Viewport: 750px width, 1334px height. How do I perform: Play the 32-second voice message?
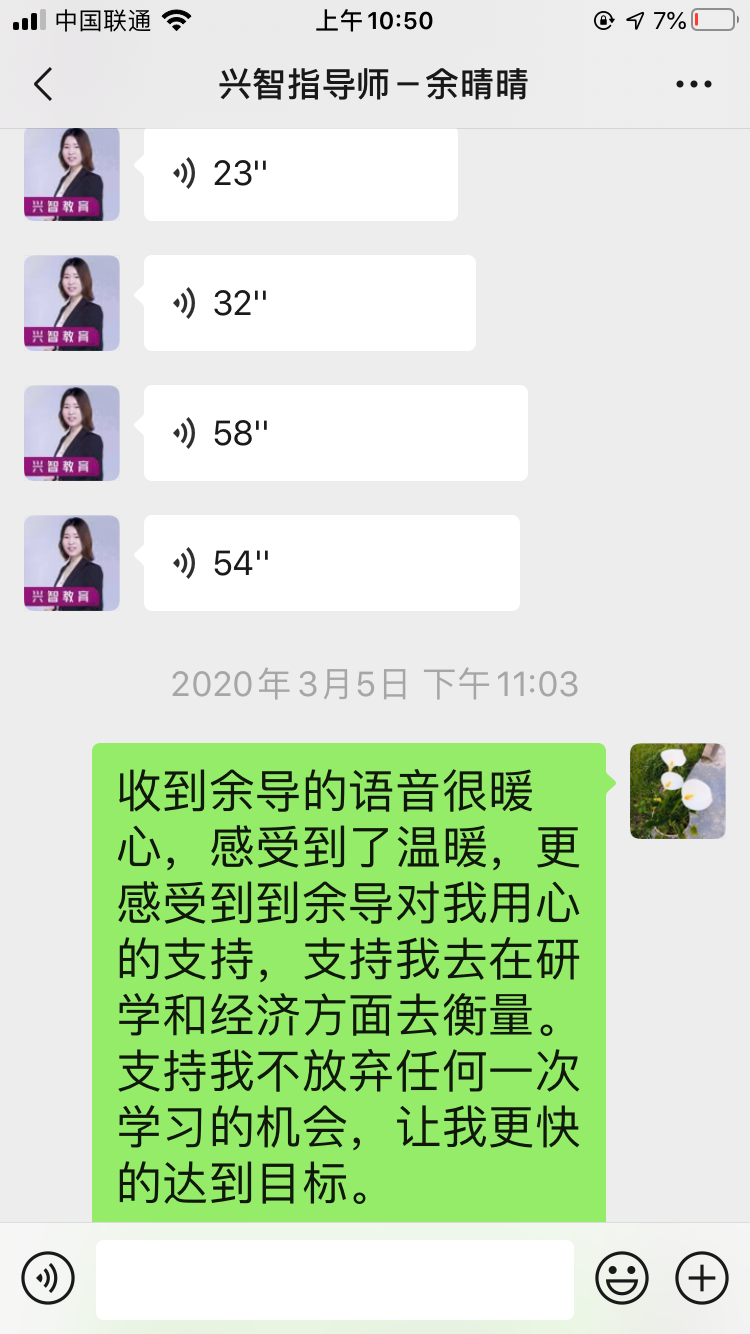pyautogui.click(x=309, y=304)
